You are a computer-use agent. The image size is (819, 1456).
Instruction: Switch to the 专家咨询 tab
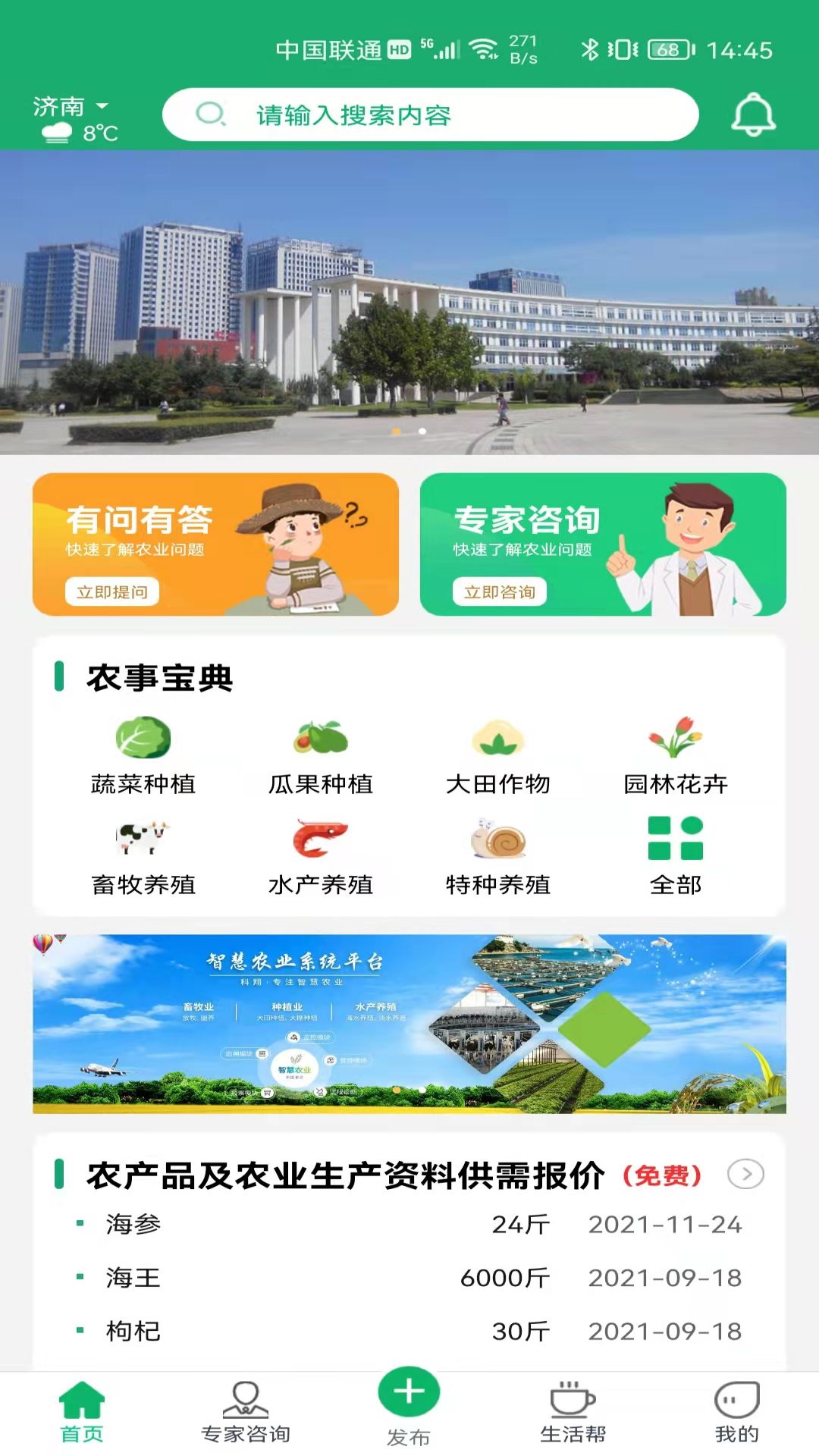coord(246,1413)
